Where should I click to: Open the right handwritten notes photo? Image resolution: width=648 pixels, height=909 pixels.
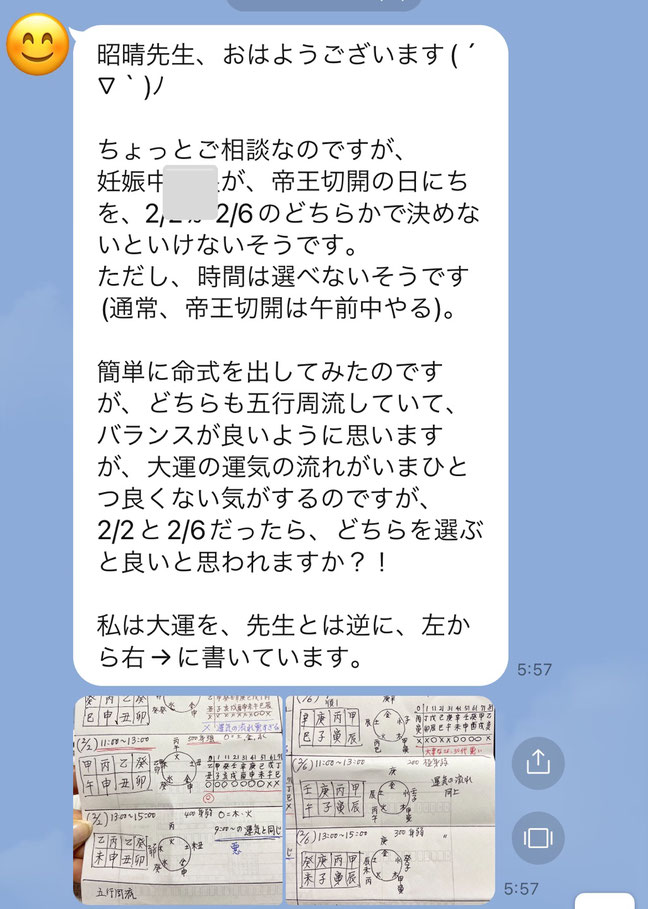coord(389,798)
